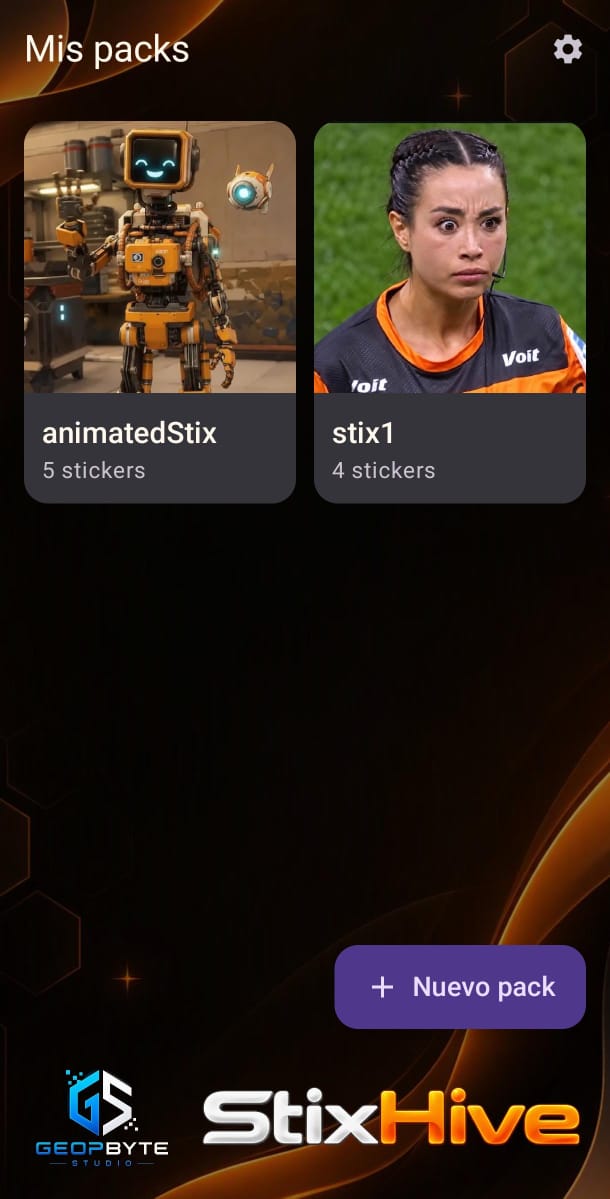This screenshot has width=610, height=1199.
Task: Open the animatedStix sticker pack
Action: [x=160, y=312]
